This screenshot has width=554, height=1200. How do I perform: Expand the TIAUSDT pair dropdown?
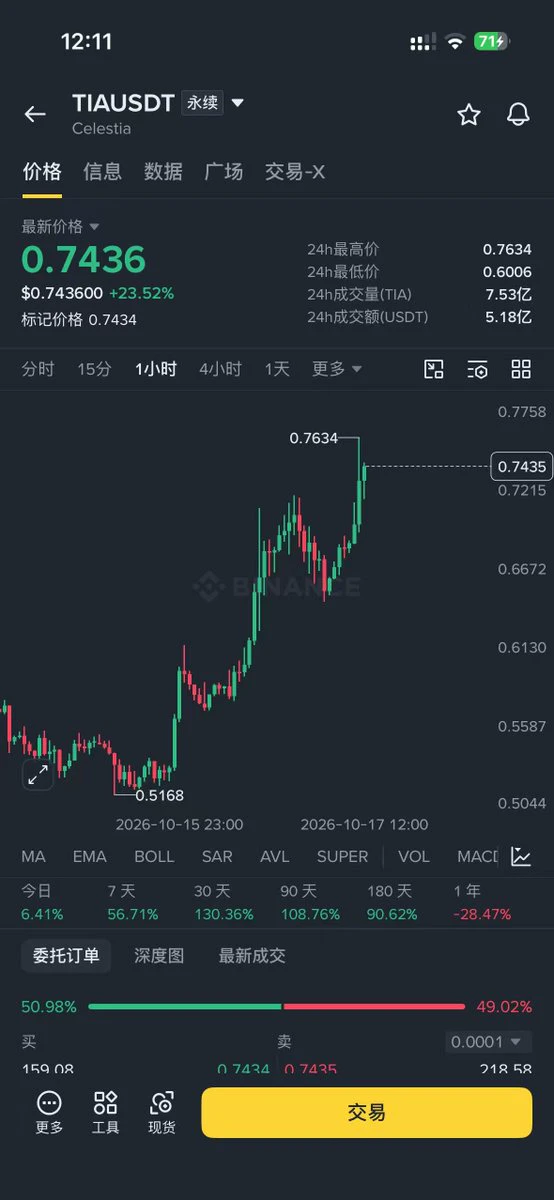(x=238, y=103)
